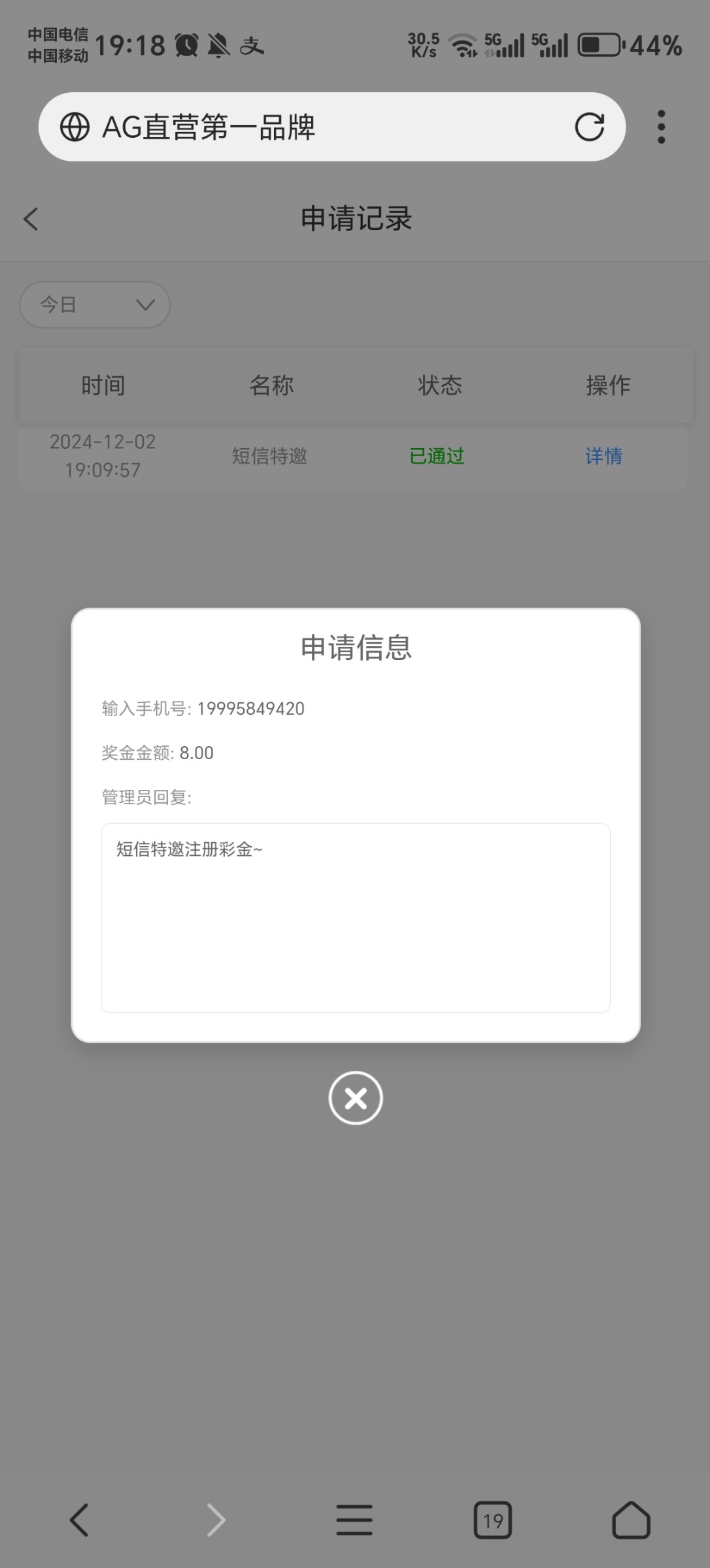The image size is (710, 1568).
Task: Open the browser overflow menu
Action: 661,127
